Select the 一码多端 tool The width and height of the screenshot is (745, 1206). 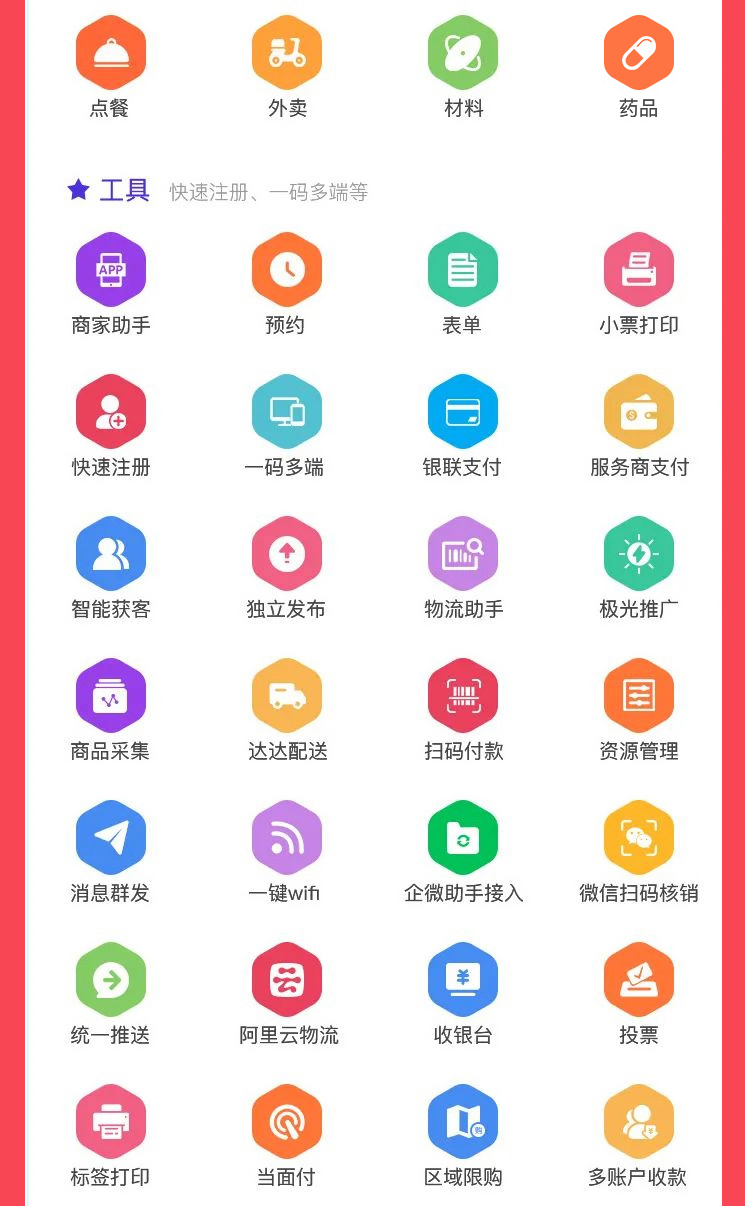[x=287, y=412]
